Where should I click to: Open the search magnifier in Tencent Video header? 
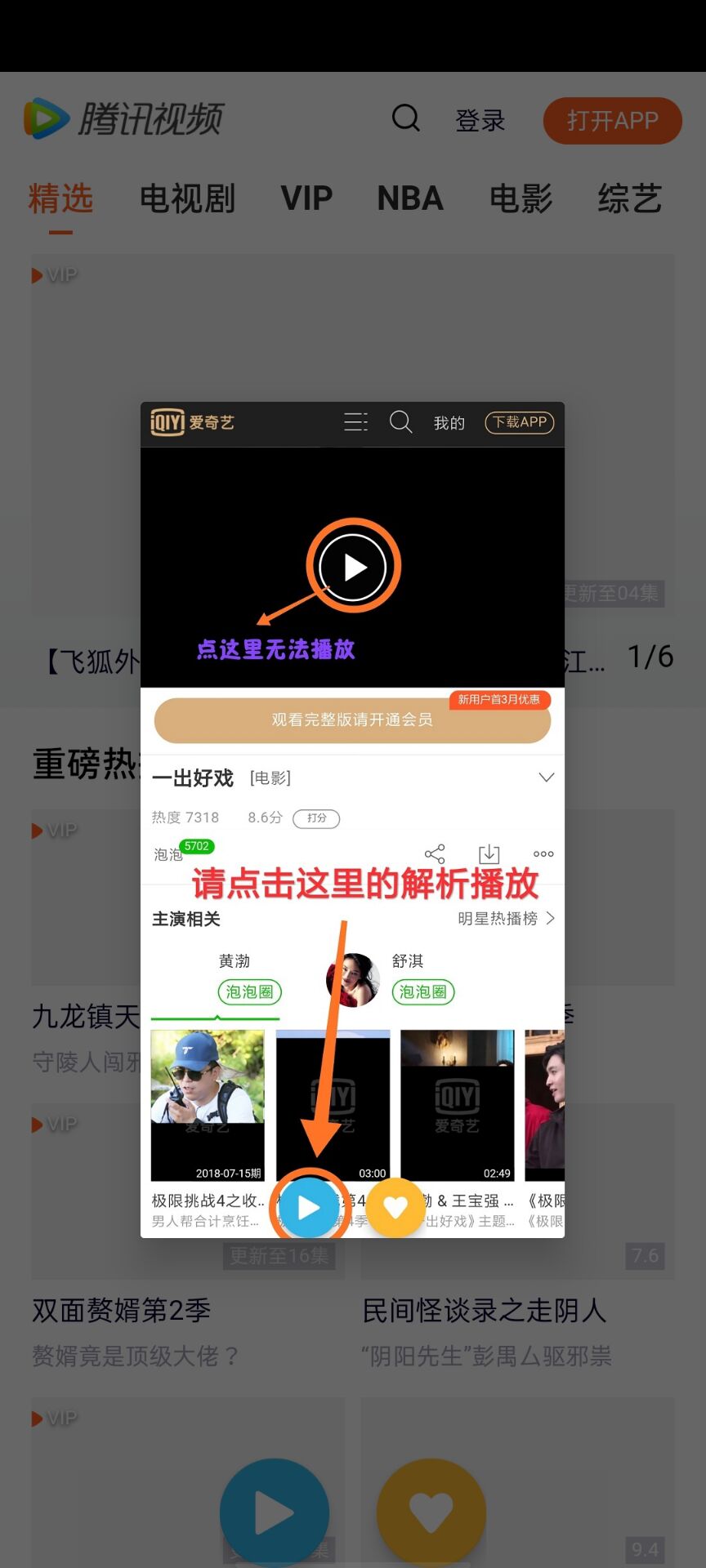(x=405, y=118)
